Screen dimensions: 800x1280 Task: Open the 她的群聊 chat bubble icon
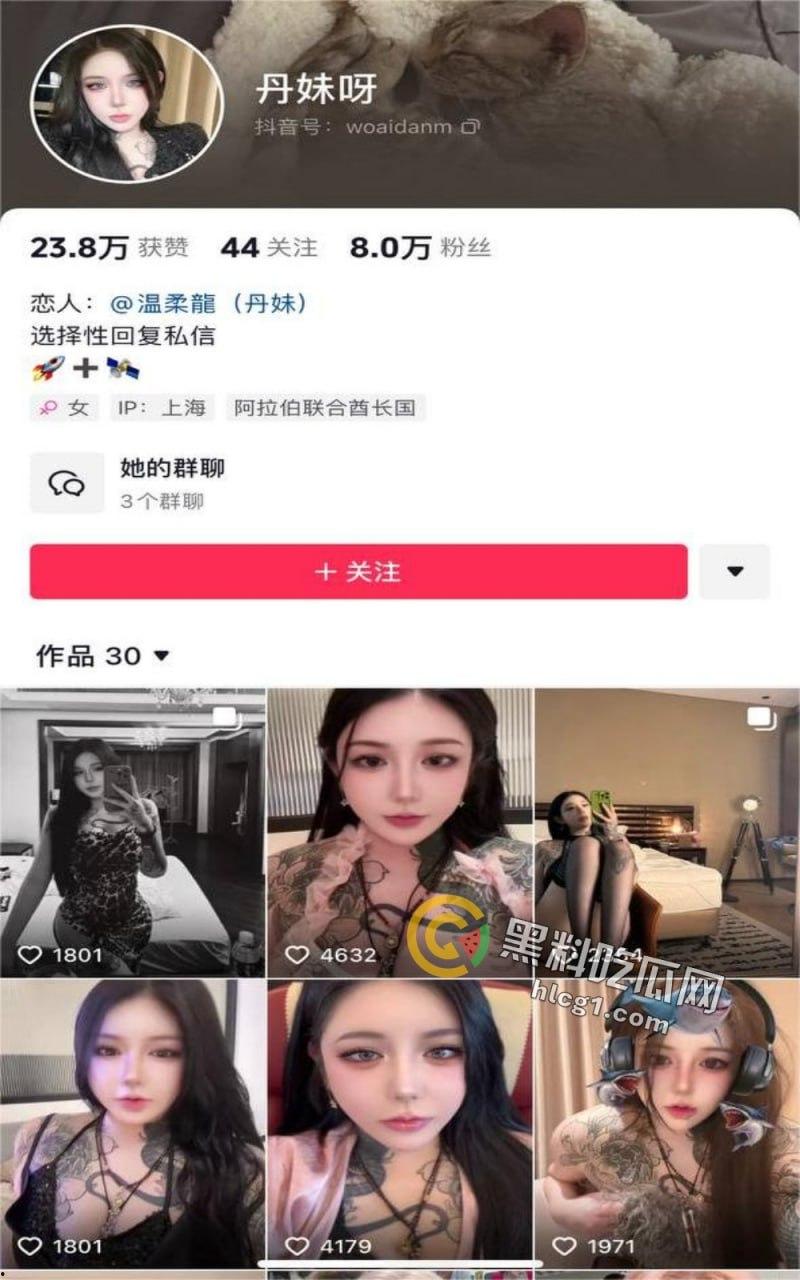(67, 481)
